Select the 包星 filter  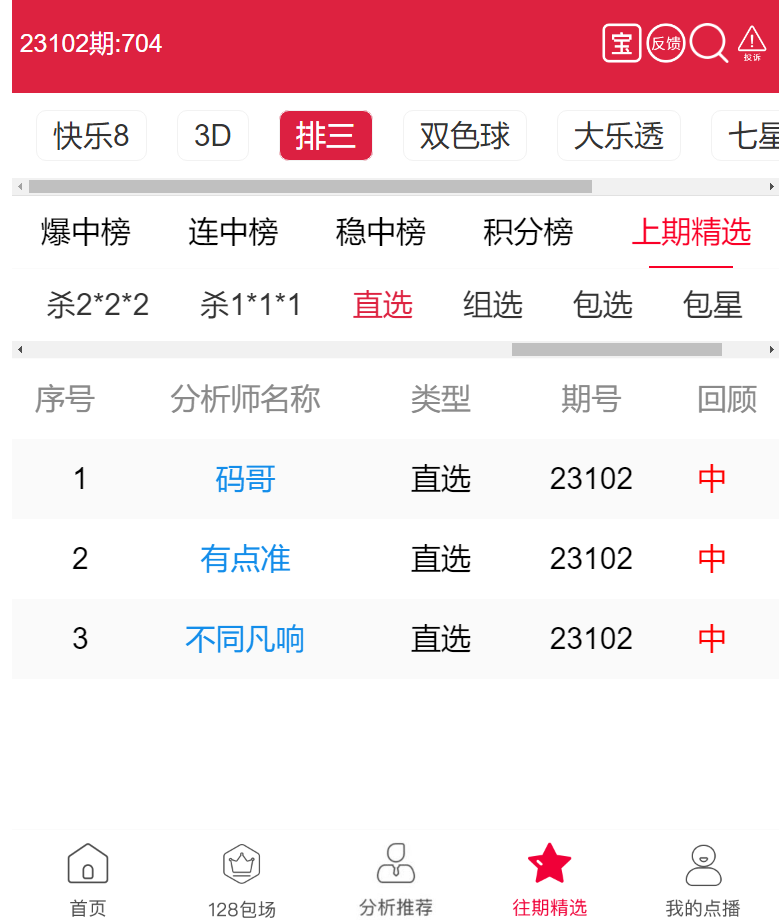coord(712,305)
